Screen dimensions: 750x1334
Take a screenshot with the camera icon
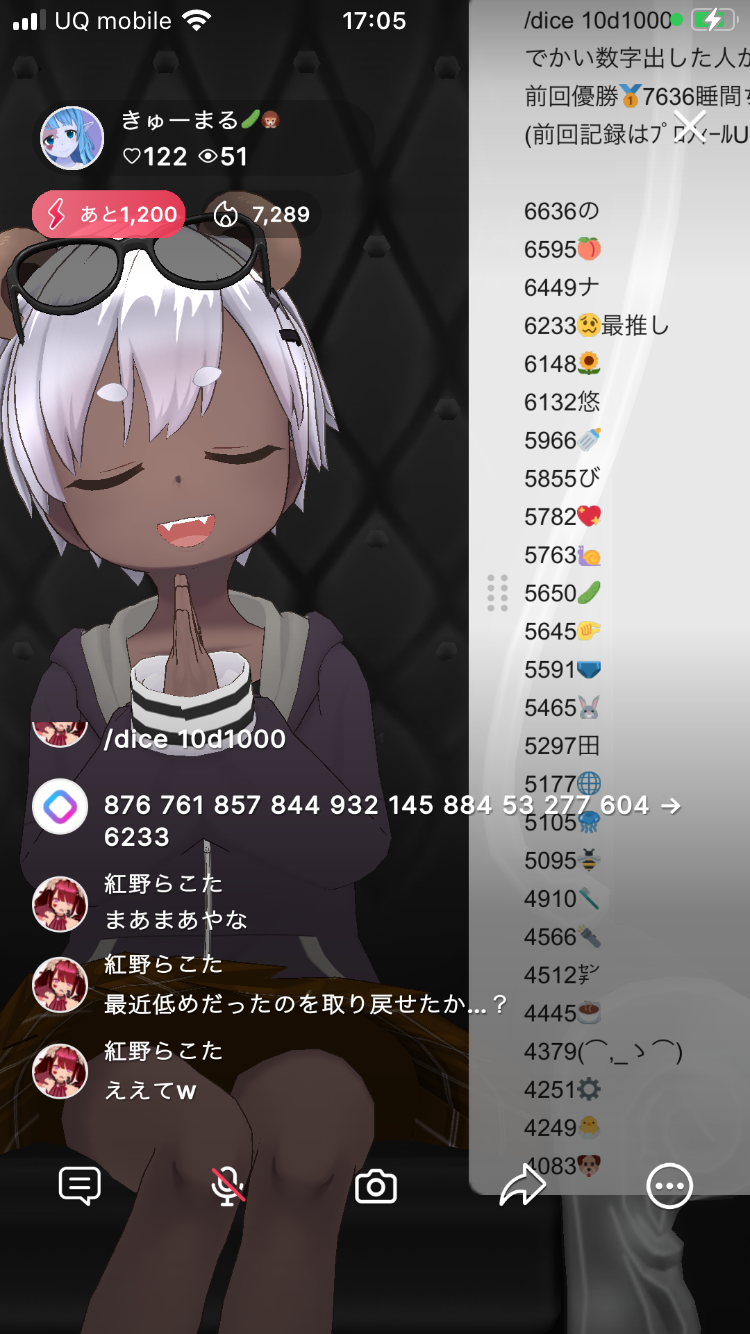(x=376, y=1187)
